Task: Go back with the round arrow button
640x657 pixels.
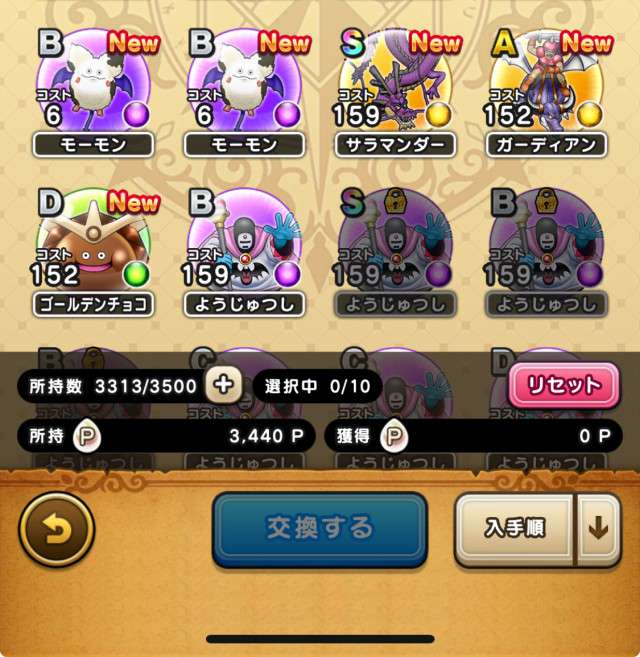Action: click(x=57, y=528)
